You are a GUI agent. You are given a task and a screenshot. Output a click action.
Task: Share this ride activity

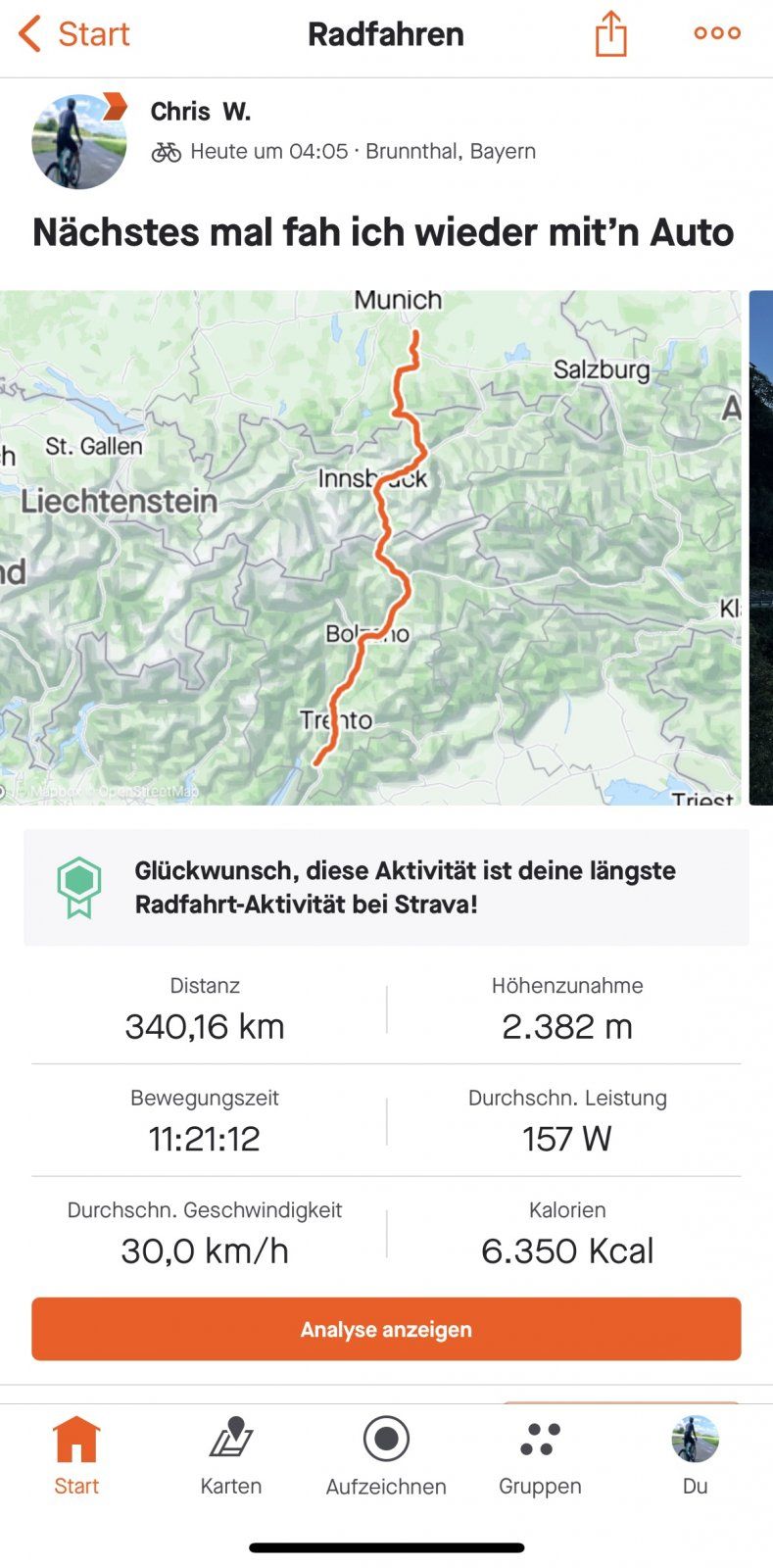610,34
